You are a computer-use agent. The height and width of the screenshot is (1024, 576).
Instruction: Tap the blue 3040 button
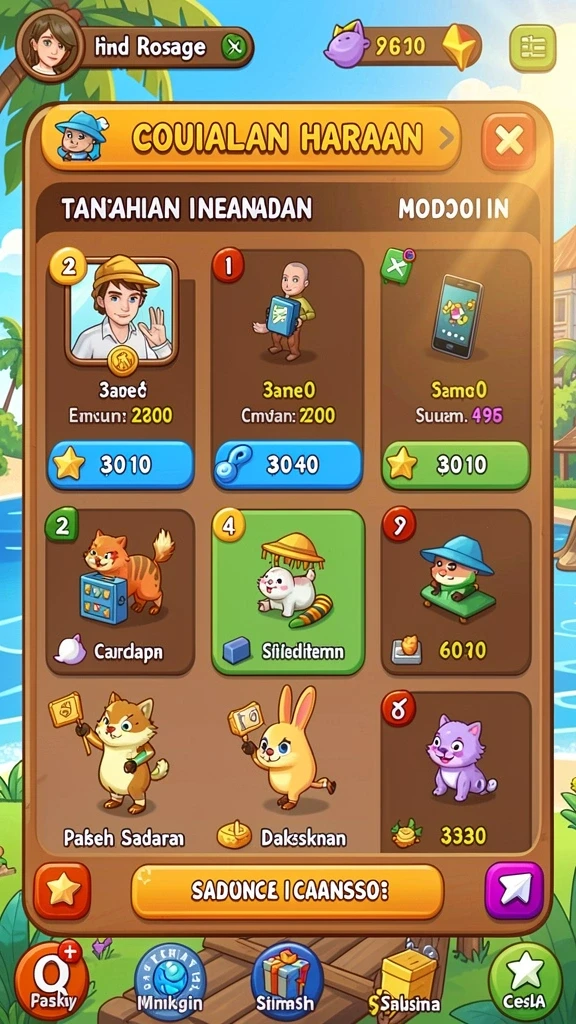[288, 465]
